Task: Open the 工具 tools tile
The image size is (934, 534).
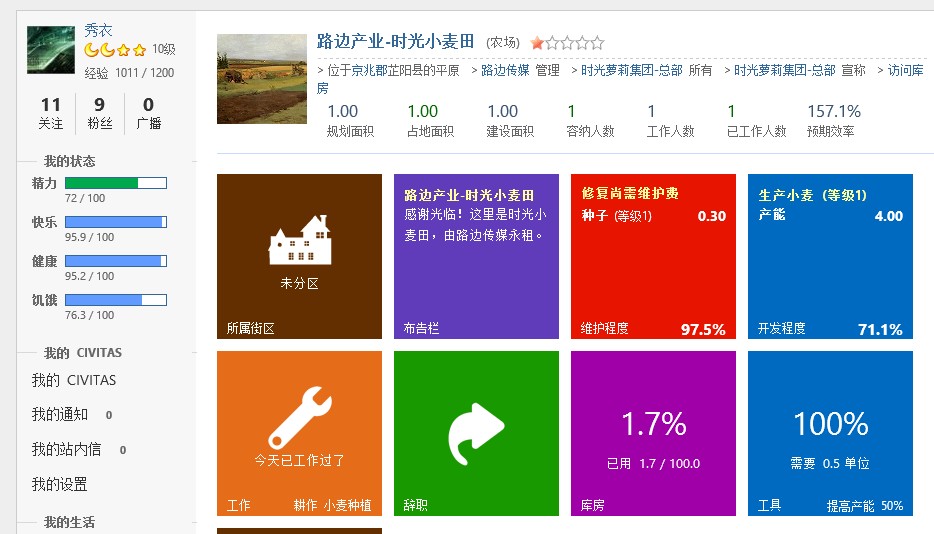Action: (830, 433)
